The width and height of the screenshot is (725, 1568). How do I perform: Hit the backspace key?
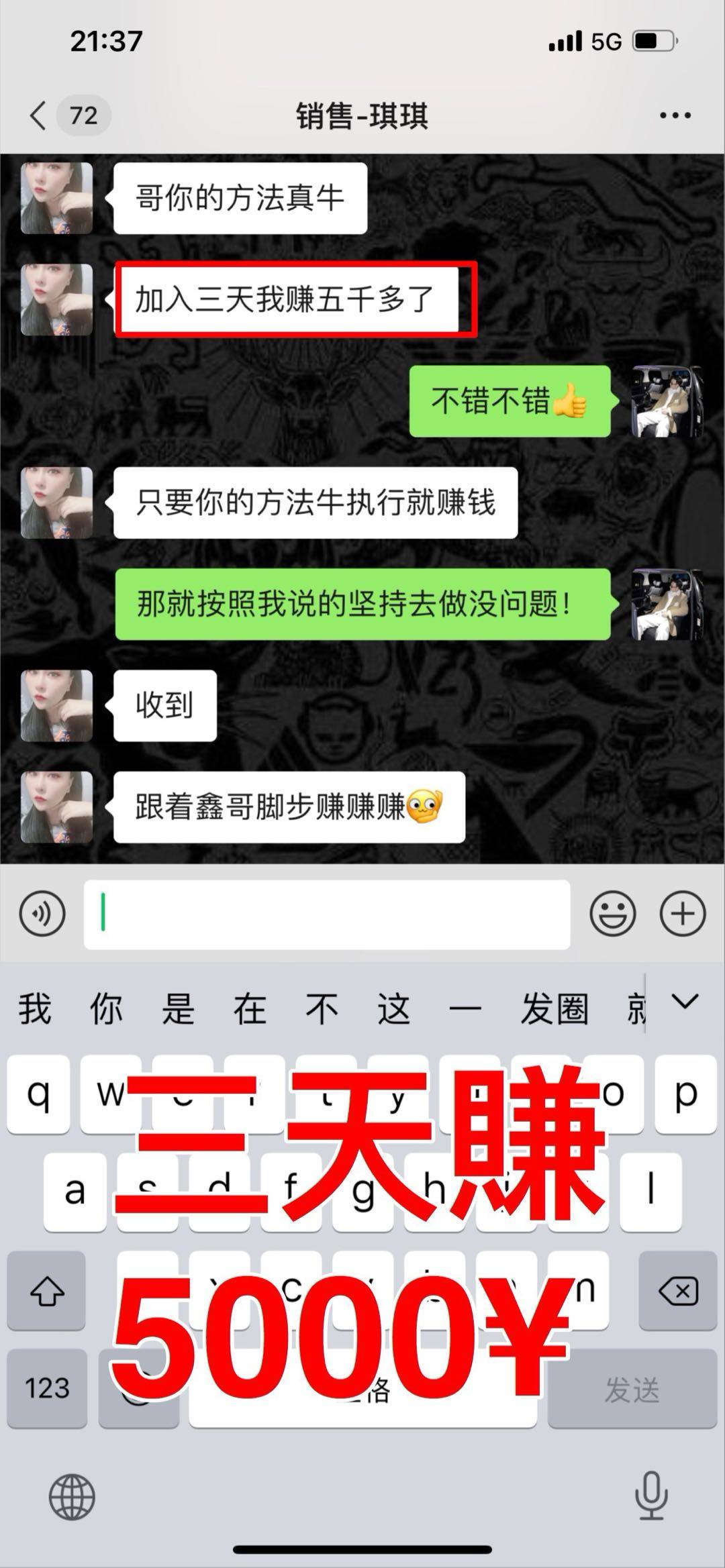(x=678, y=1290)
